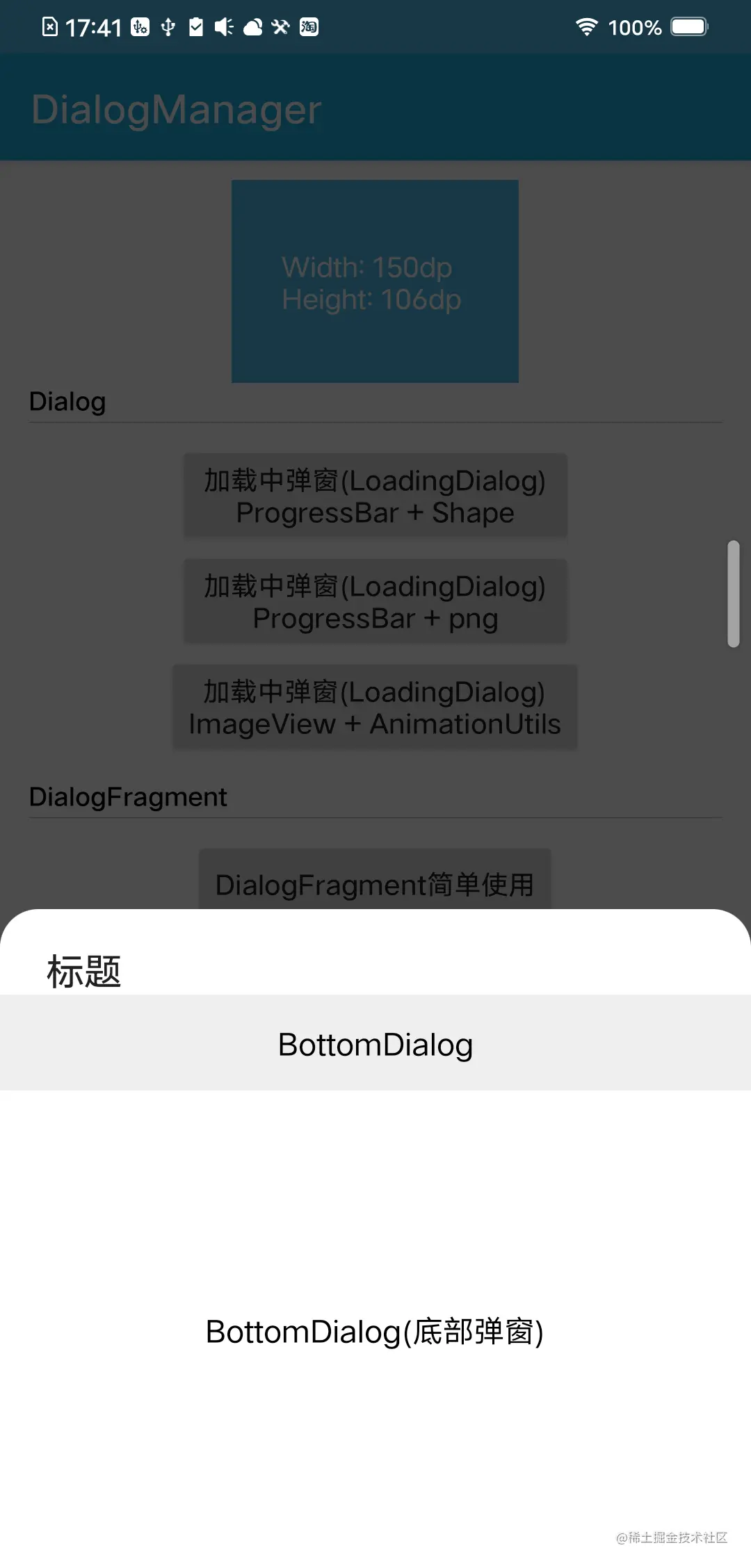
Task: Tap the LoadingDialog ImageView + AnimationUtils button
Action: point(375,708)
